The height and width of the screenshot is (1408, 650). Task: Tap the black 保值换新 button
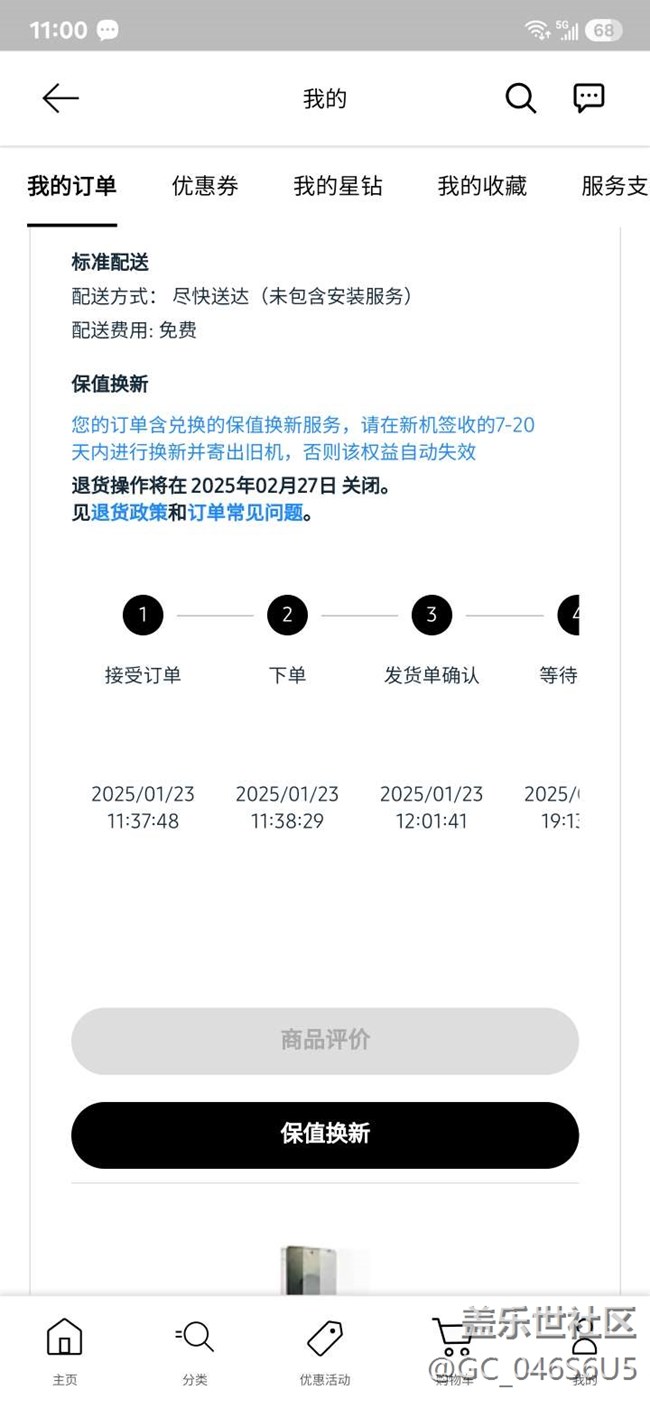pos(325,1134)
